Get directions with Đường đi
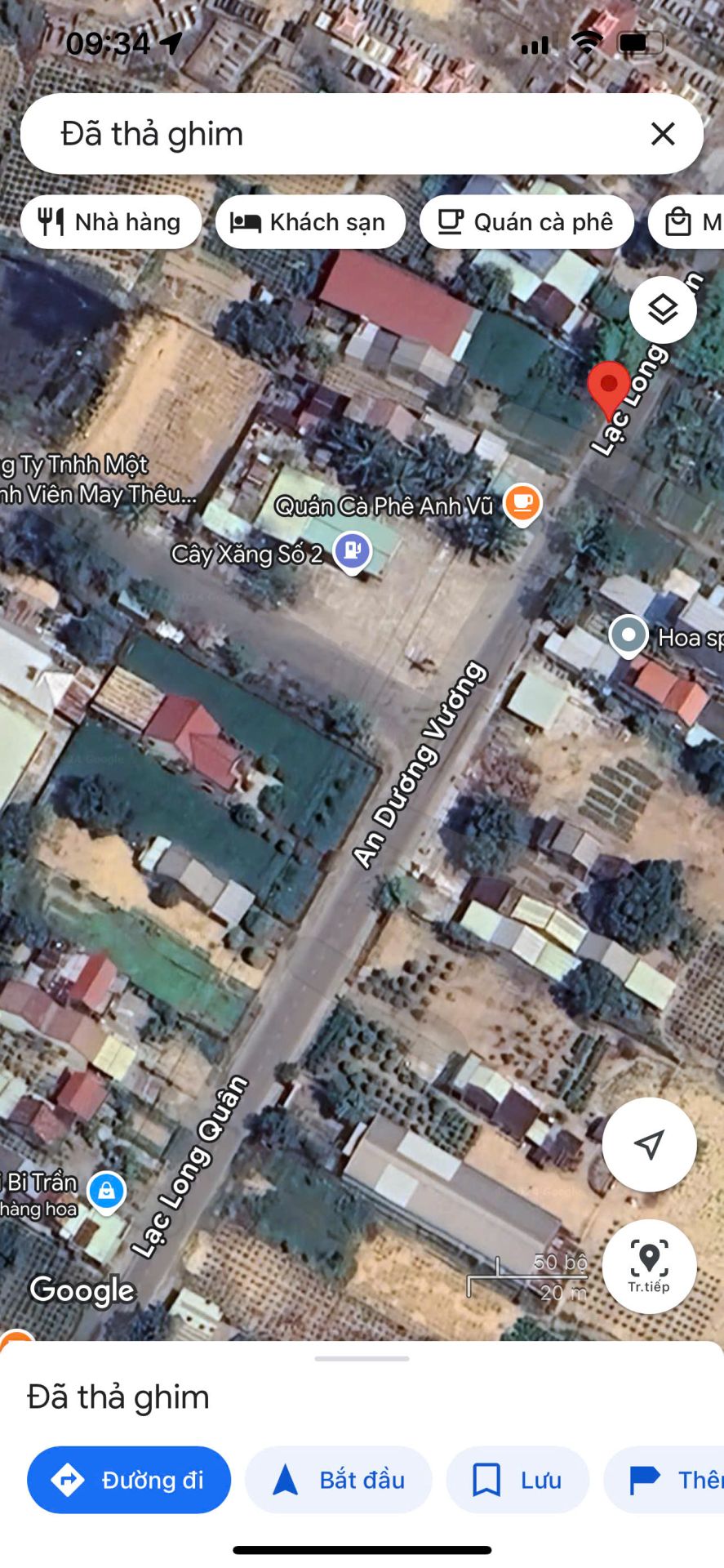Image resolution: width=724 pixels, height=1568 pixels. [129, 1480]
